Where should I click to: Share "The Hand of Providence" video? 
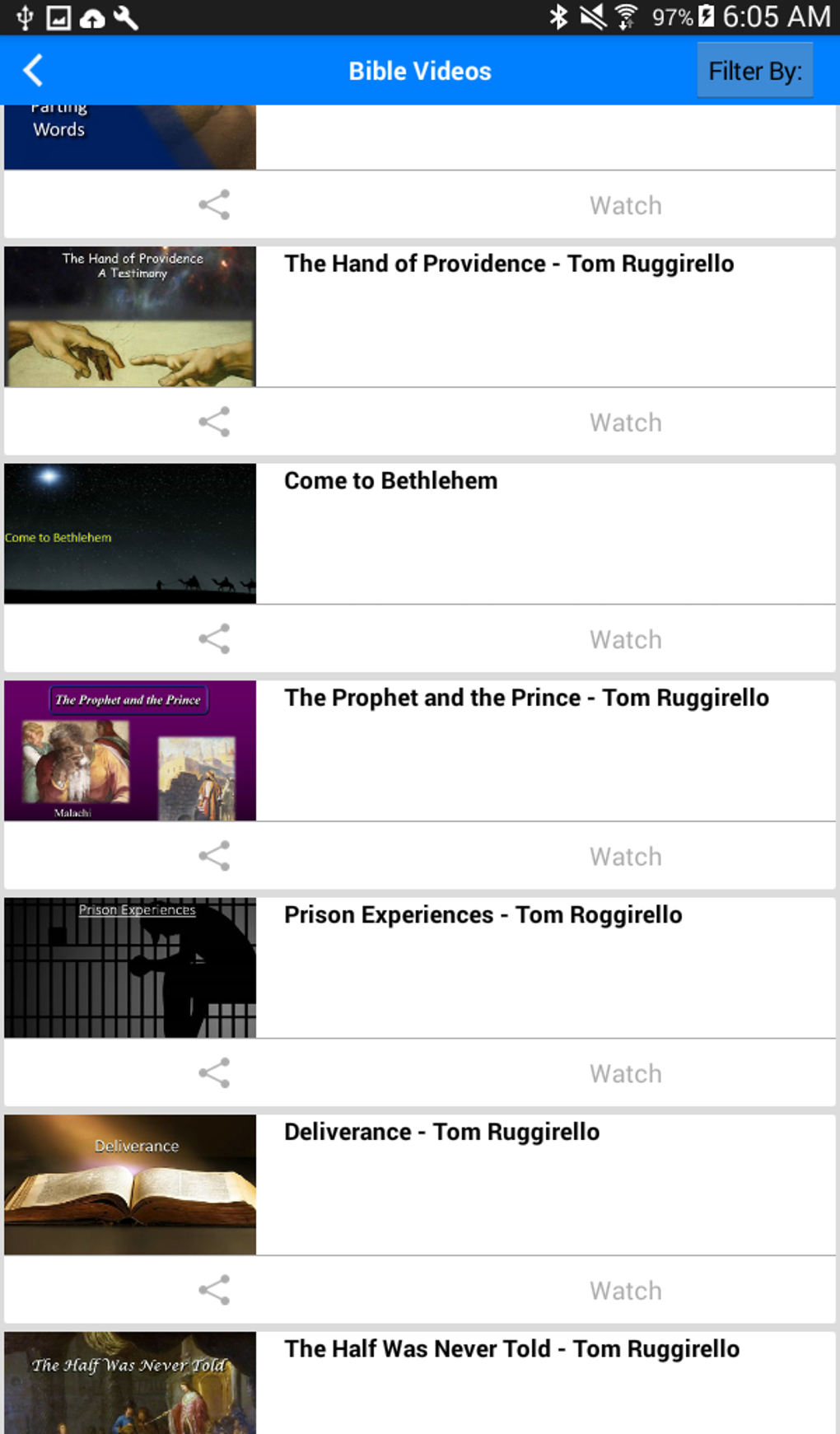(x=213, y=422)
